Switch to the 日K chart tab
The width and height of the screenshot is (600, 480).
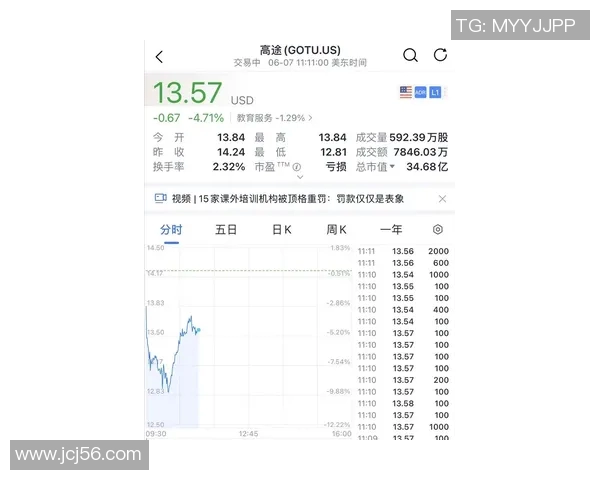282,230
